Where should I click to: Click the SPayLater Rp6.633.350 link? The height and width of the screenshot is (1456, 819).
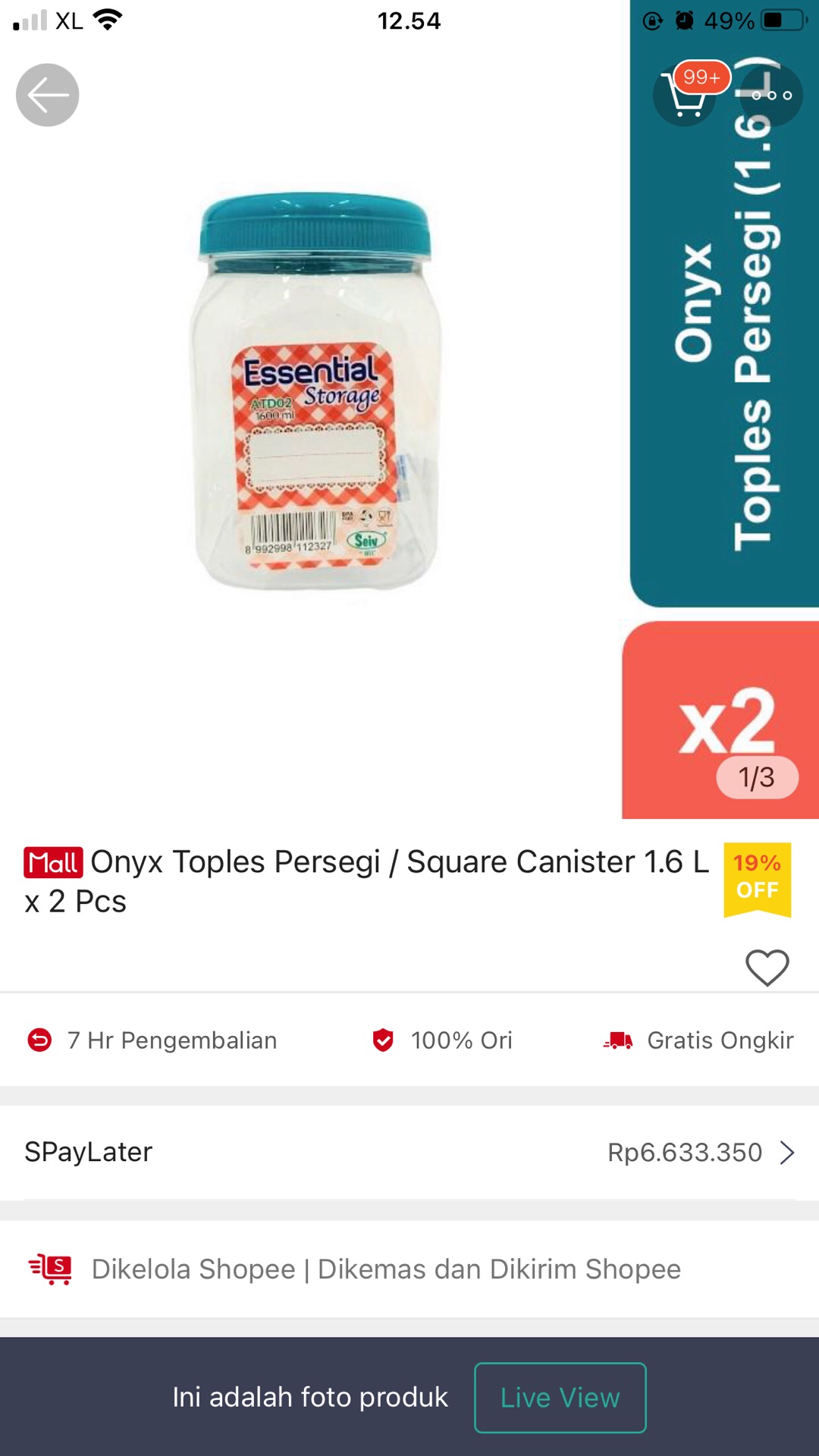[686, 1152]
